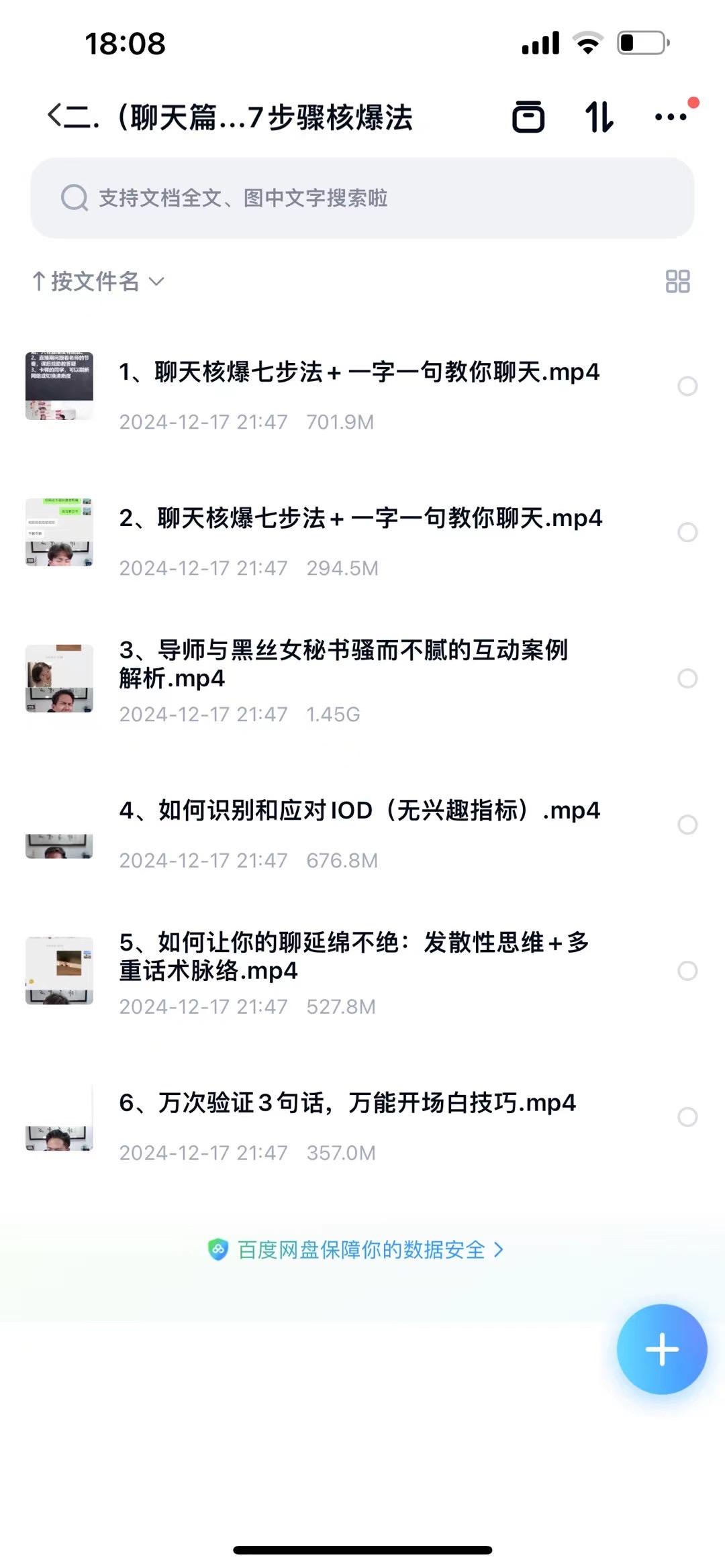
Task: Switch to grid view layout
Action: 677,282
